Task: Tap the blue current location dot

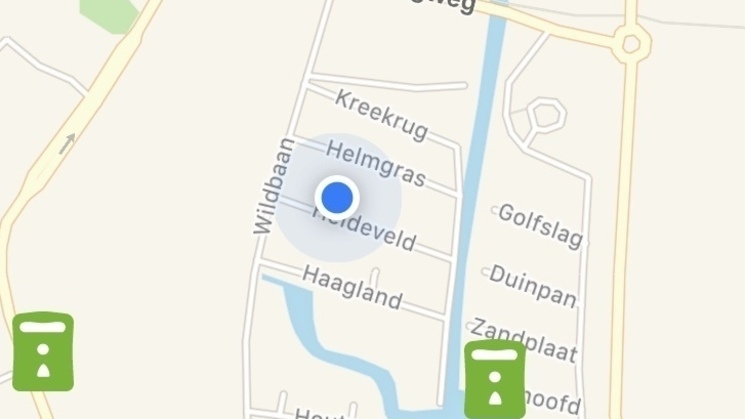Action: pos(337,197)
